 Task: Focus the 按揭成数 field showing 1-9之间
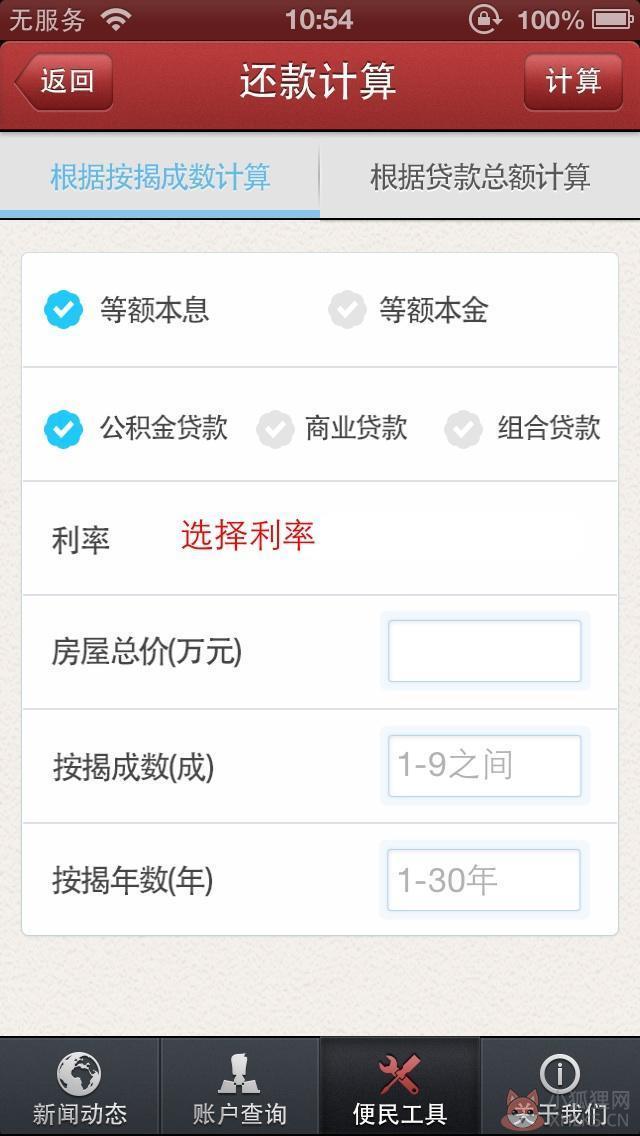[x=485, y=766]
